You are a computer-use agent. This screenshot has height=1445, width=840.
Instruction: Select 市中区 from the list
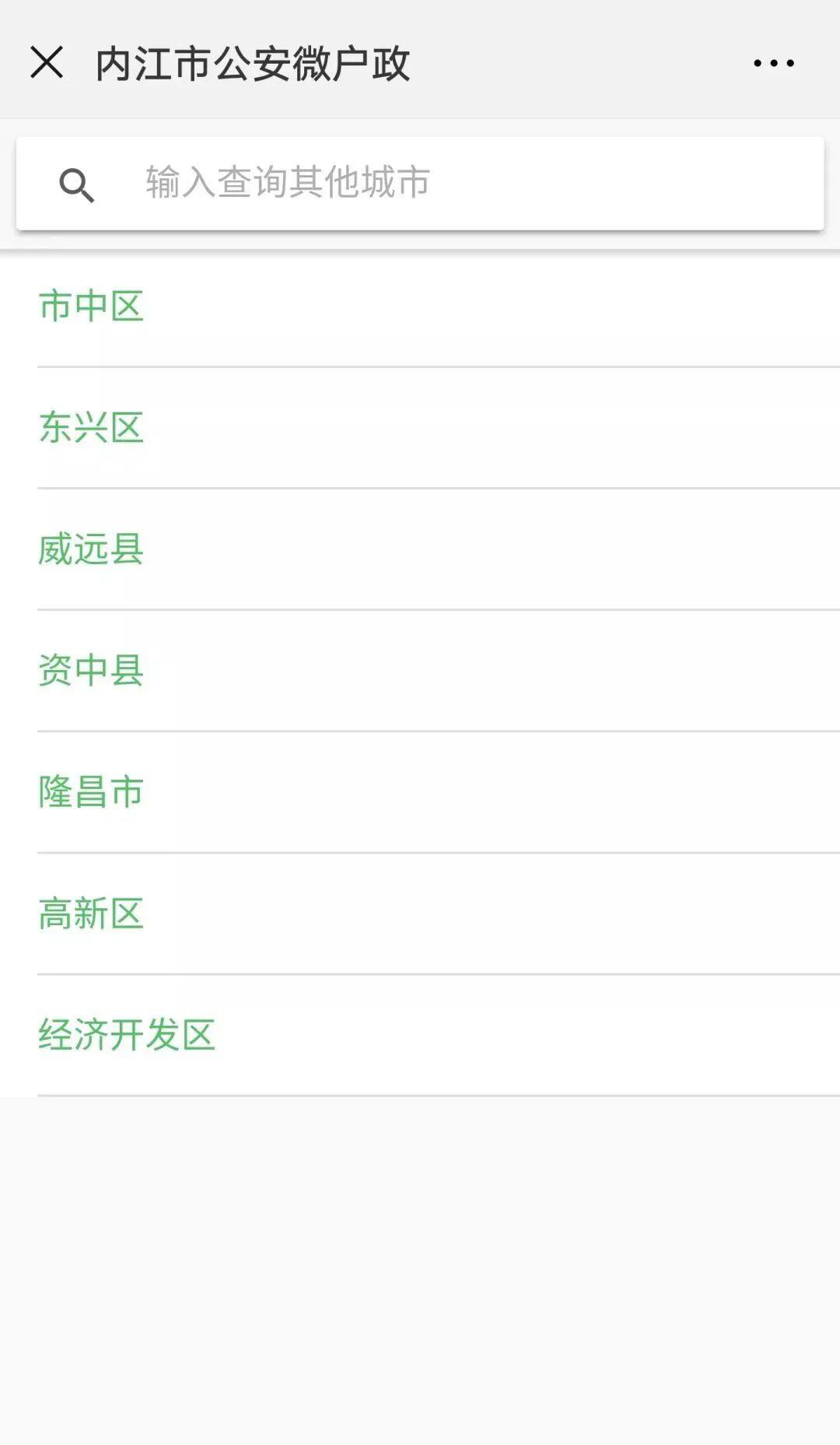coord(92,306)
